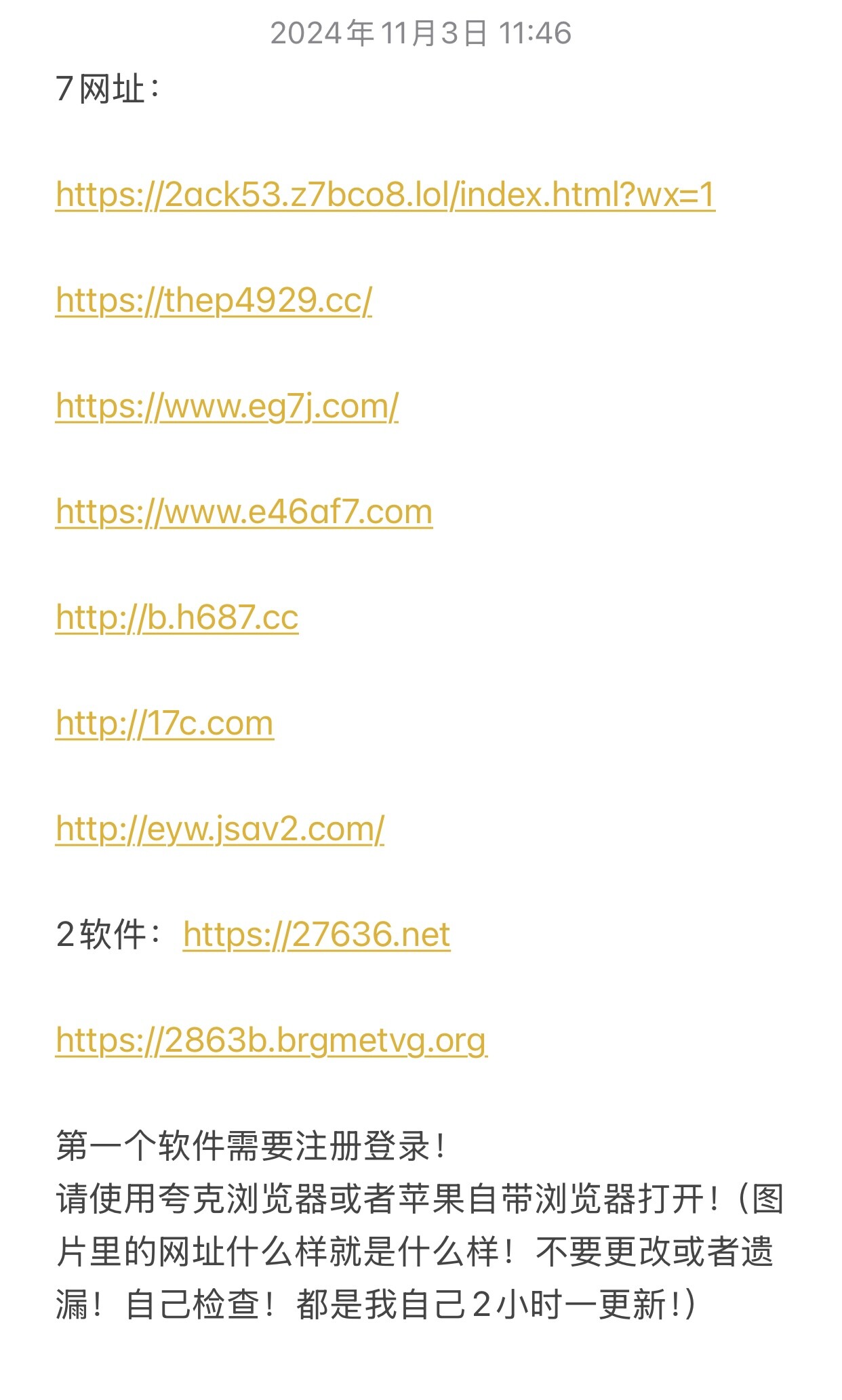Open the 17c.com link
The height and width of the screenshot is (1400, 842).
coord(165,724)
